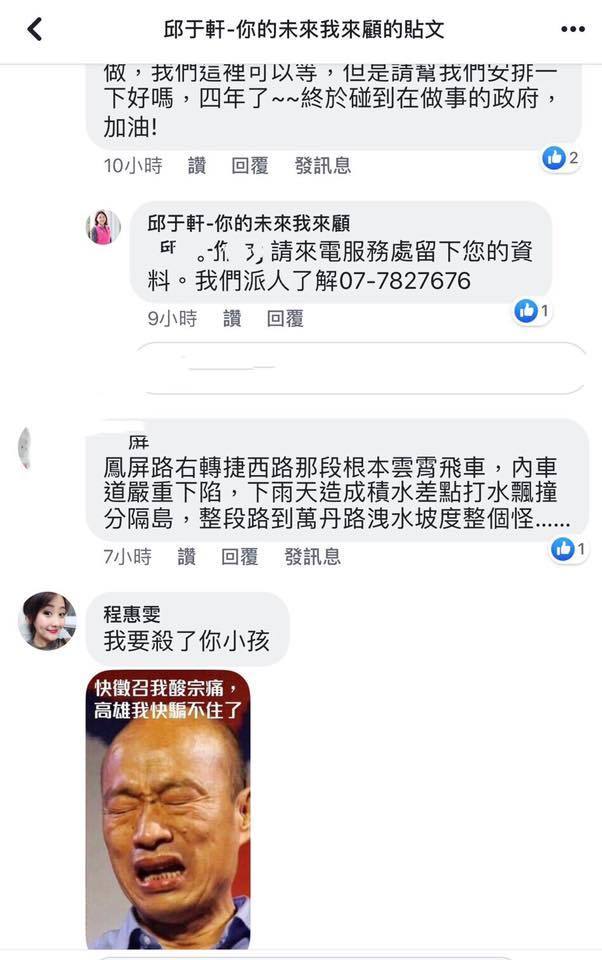Image resolution: width=602 pixels, height=960 pixels.
Task: View reactions on 邱于軒's 9小時 reply
Action: tap(532, 311)
